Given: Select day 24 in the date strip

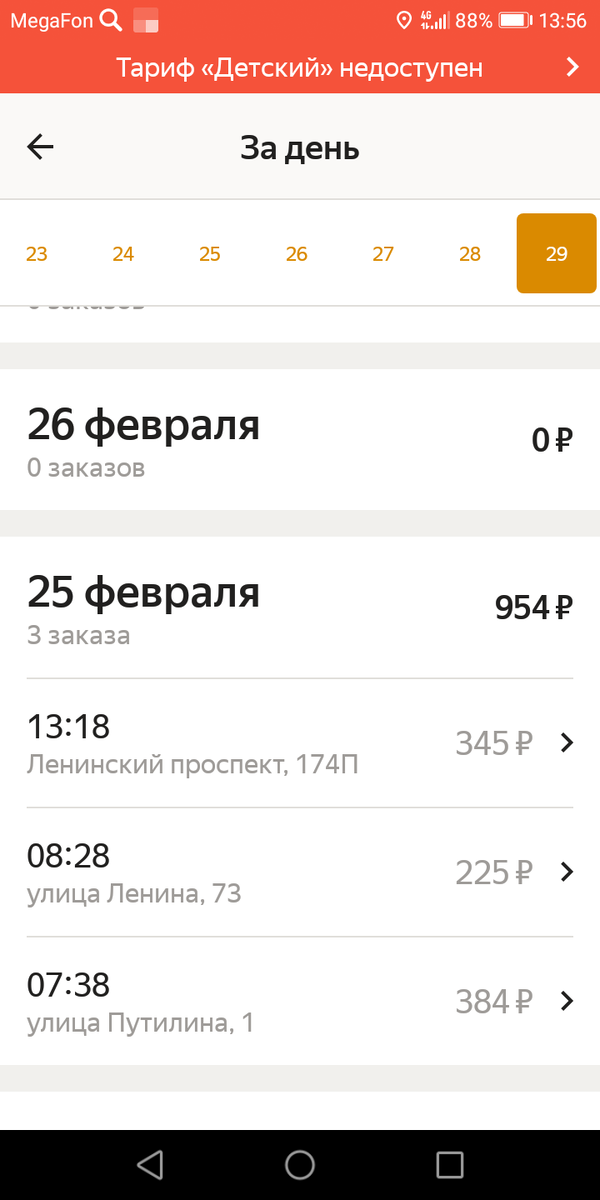Looking at the screenshot, I should (123, 254).
